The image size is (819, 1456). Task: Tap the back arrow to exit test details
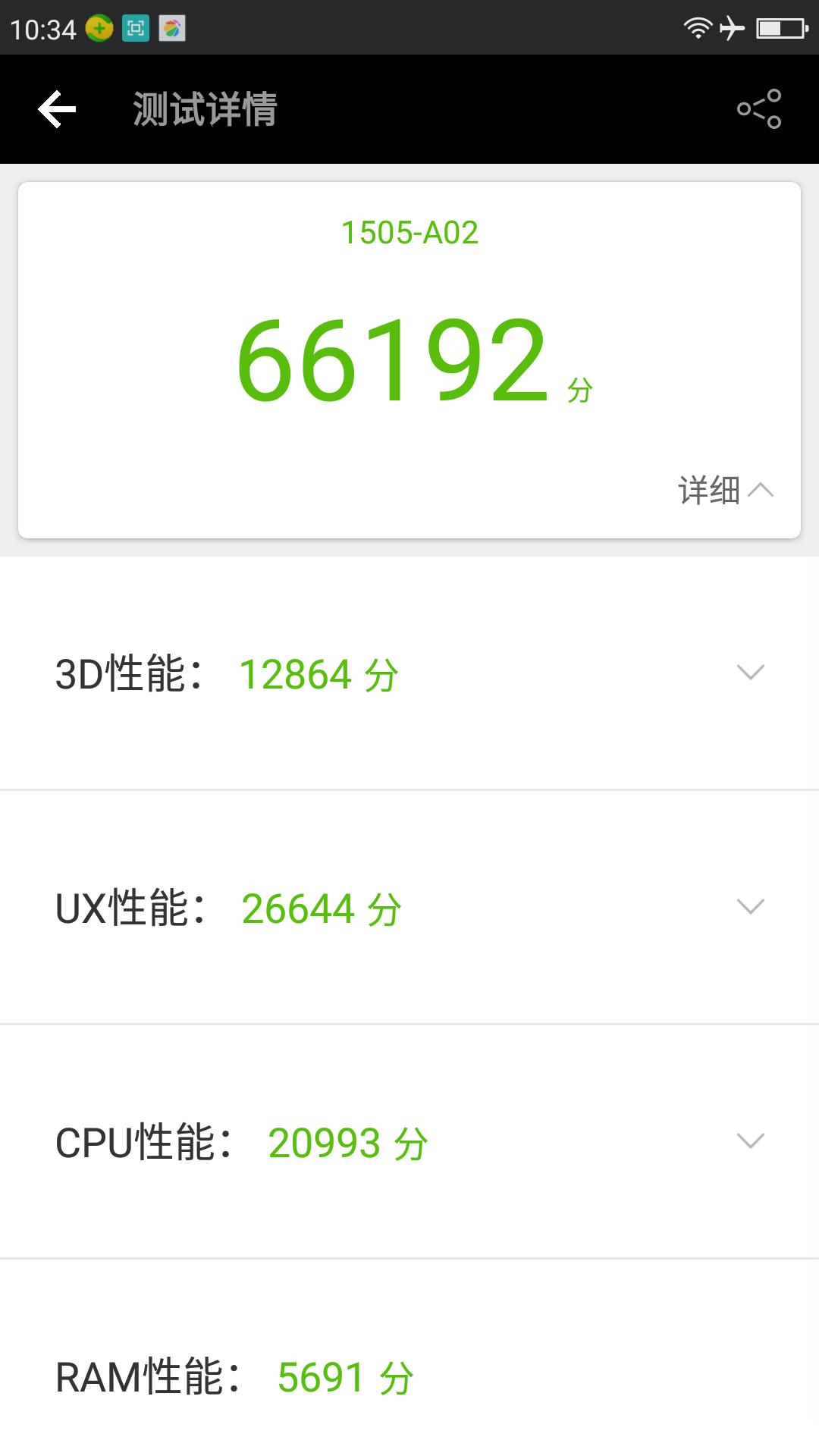(57, 109)
